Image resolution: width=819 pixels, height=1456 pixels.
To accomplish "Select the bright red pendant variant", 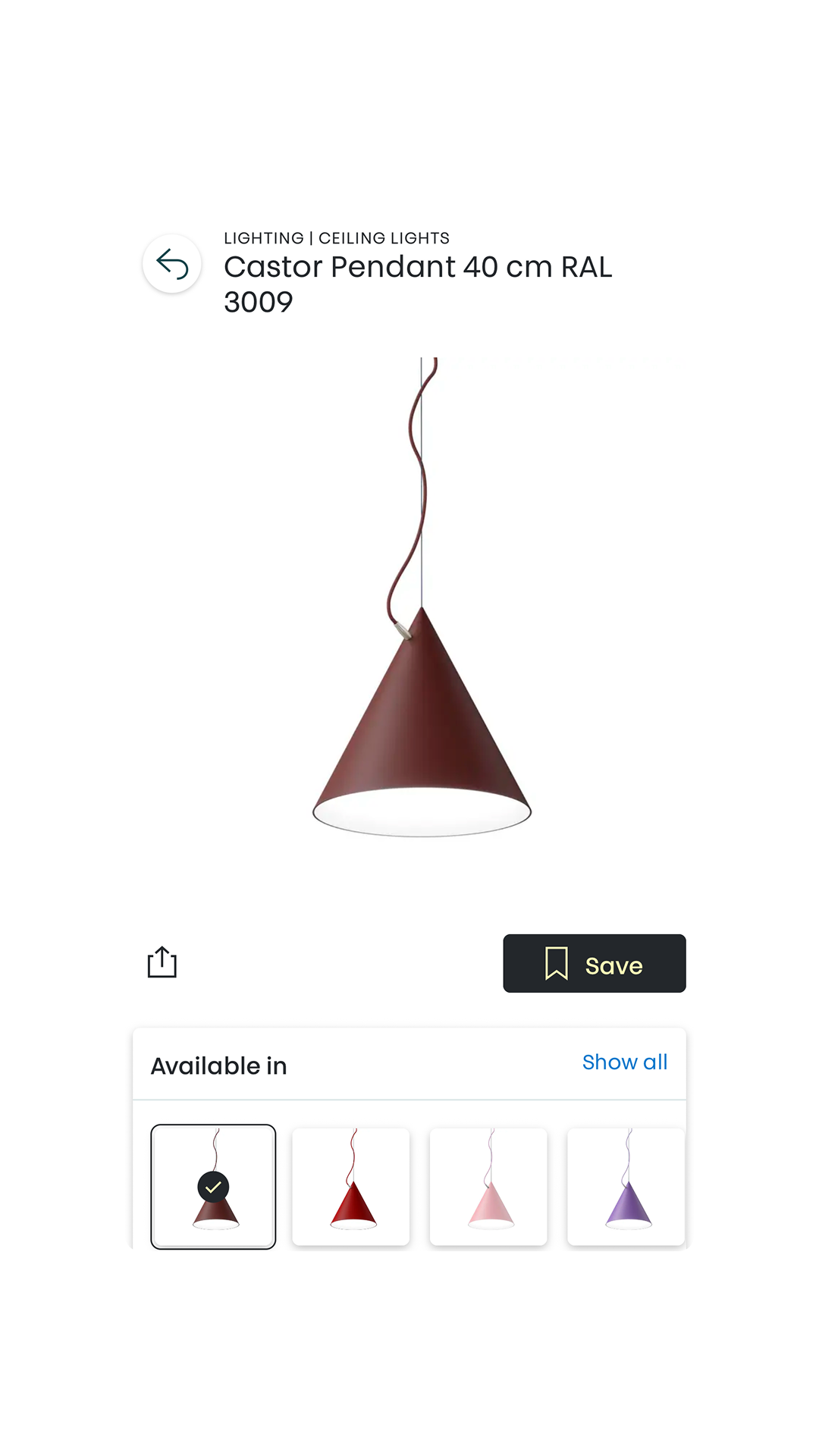I will (351, 1186).
